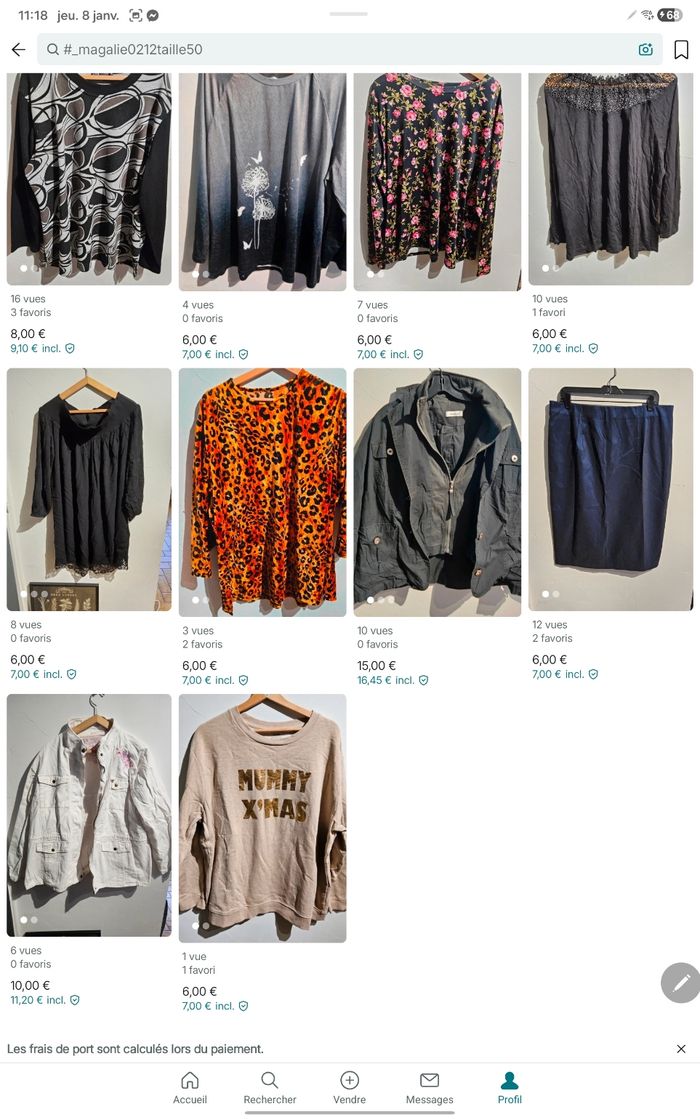Dismiss the shipping fees notice
The image size is (700, 1119).
tap(681, 1049)
